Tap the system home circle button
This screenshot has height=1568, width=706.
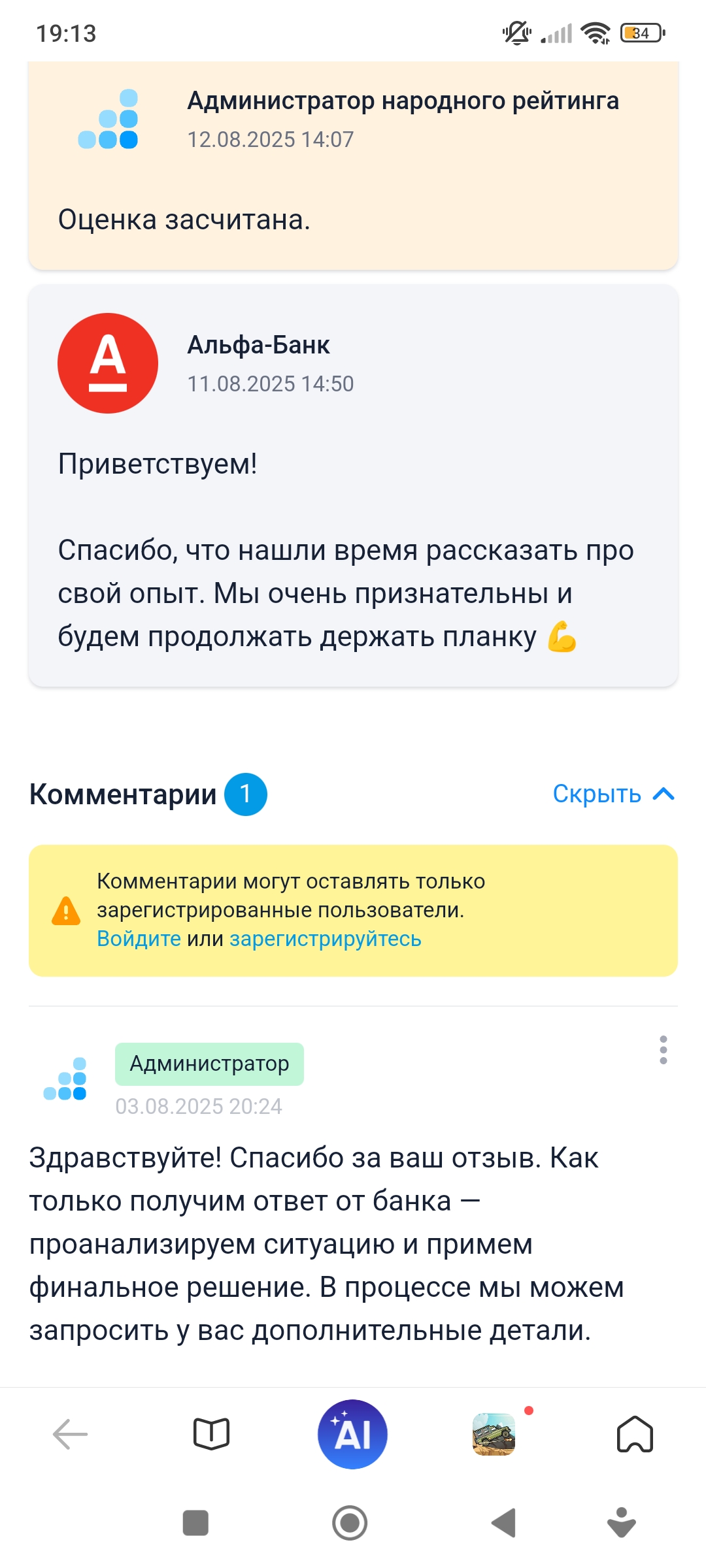click(350, 1523)
